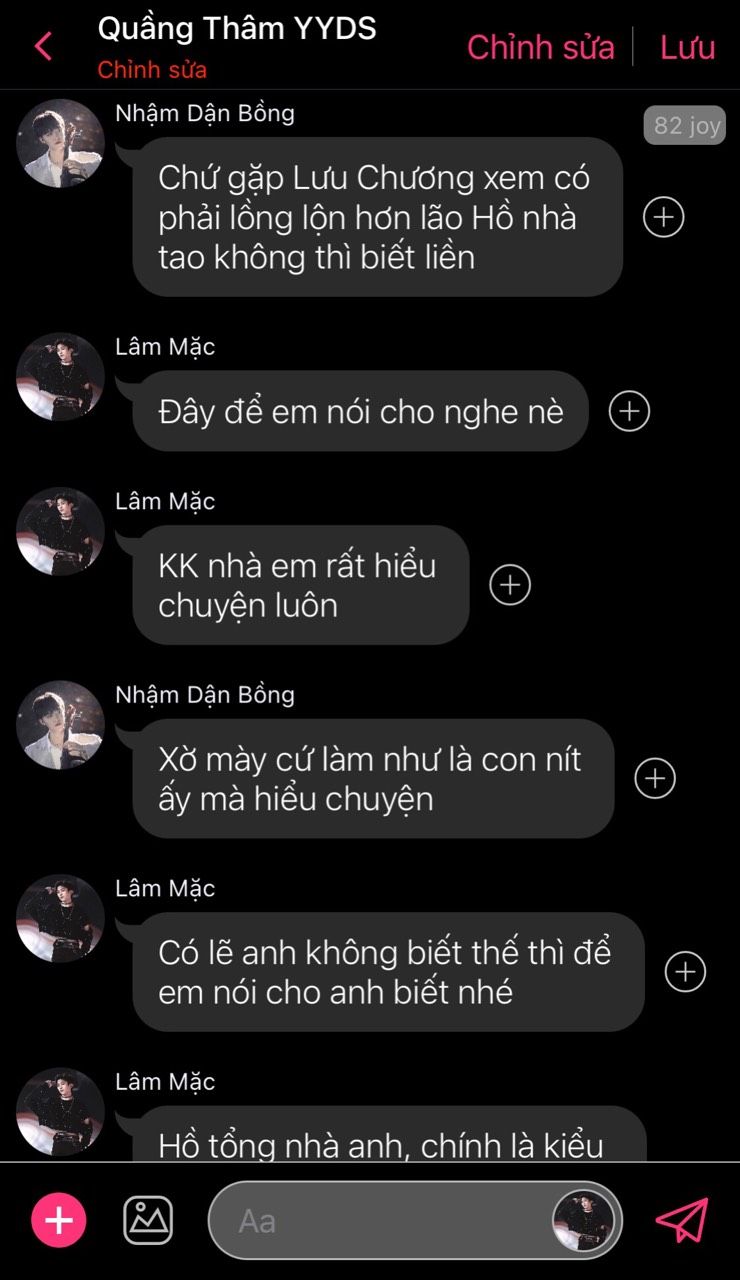Image resolution: width=740 pixels, height=1280 pixels.
Task: Switch the sender avatar in the input bar
Action: (583, 1220)
